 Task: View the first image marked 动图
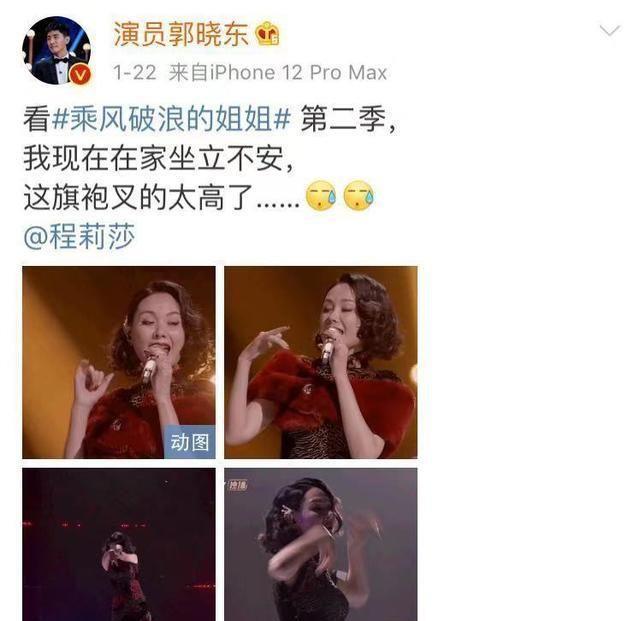(119, 362)
